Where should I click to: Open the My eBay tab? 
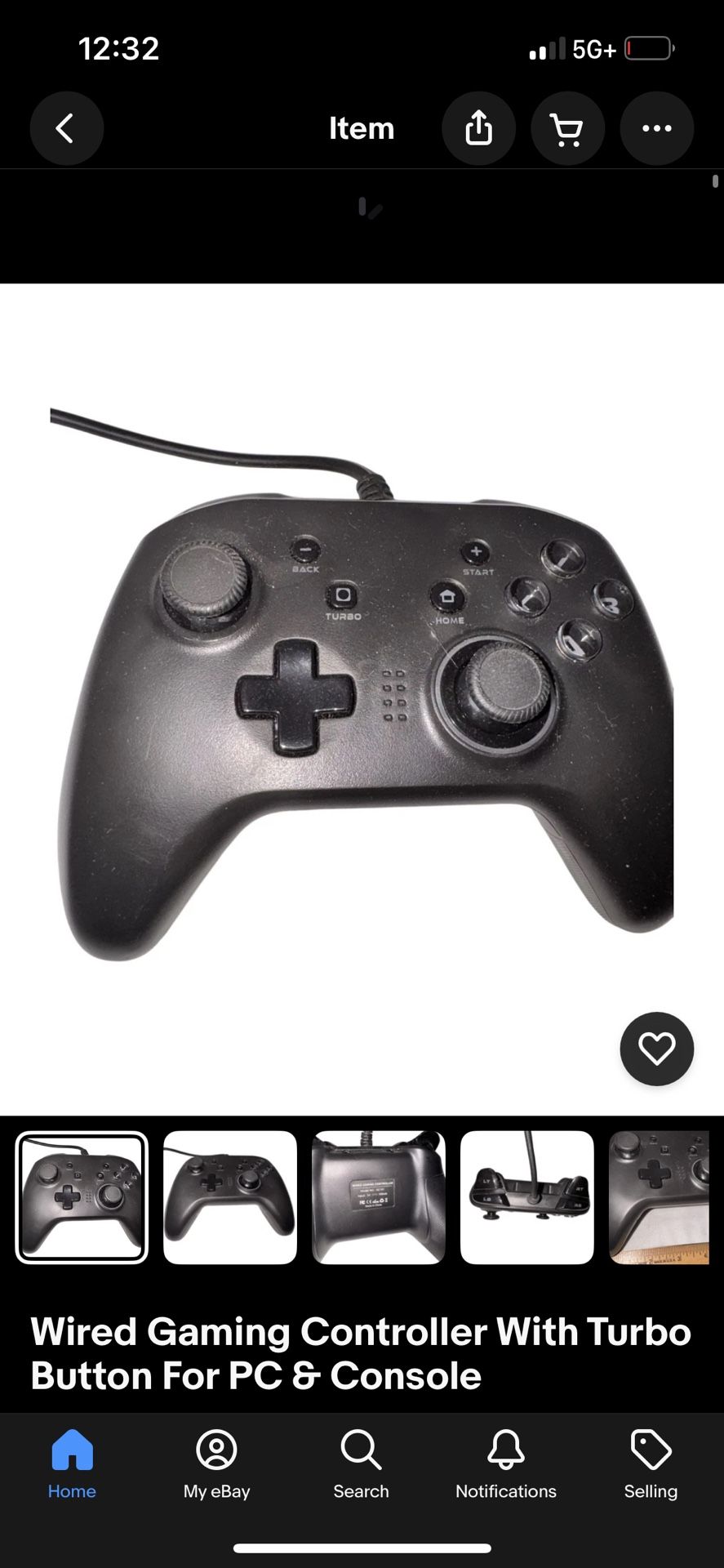[216, 1467]
